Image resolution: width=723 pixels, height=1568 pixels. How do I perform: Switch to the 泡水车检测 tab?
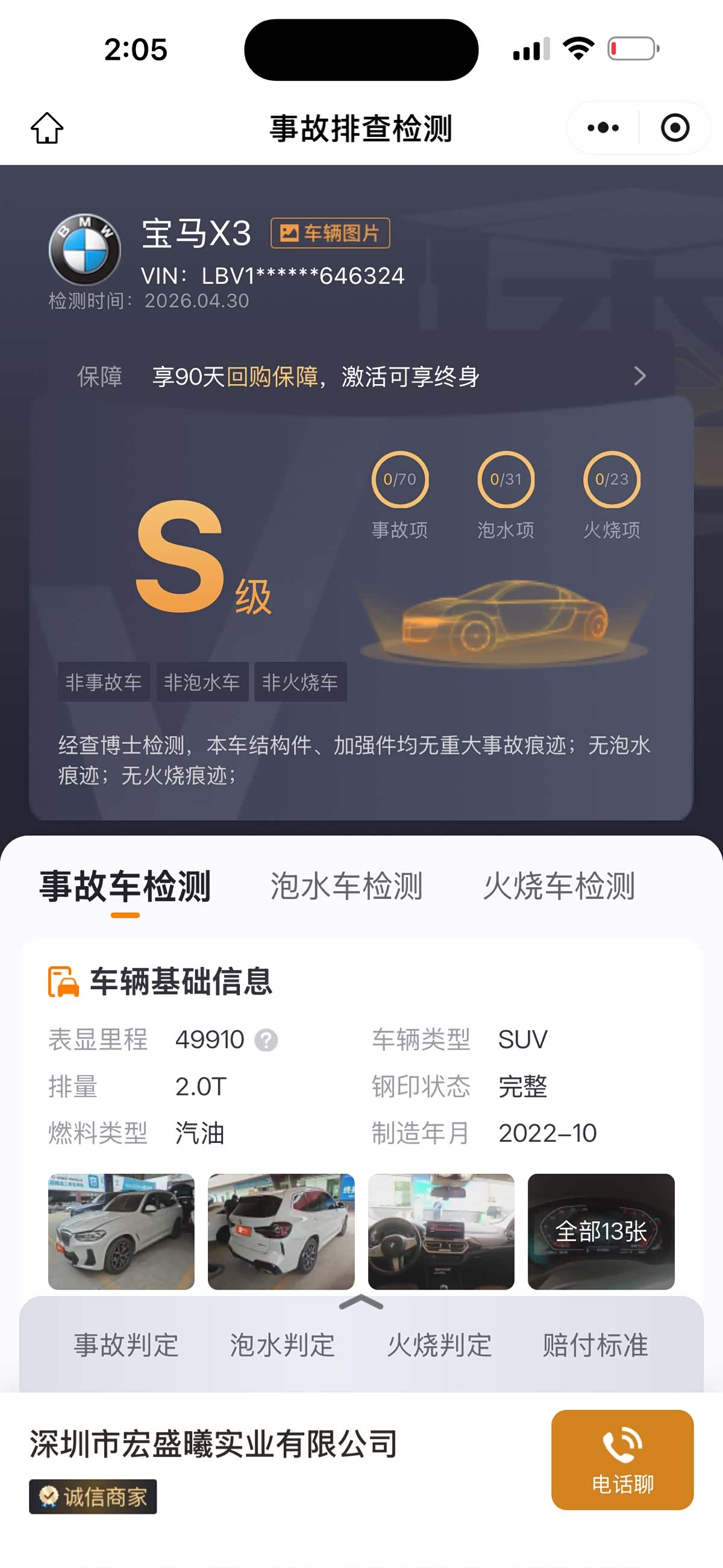[x=346, y=886]
